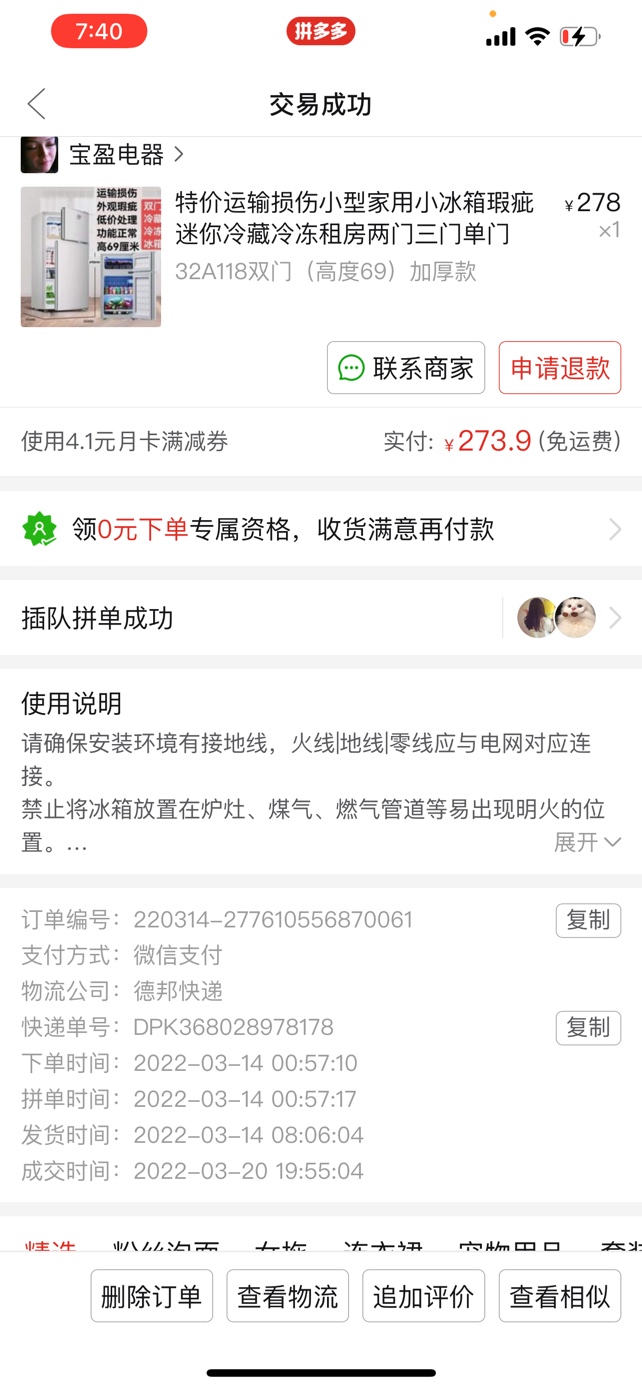
Task: Tap 查看物流 to view logistics
Action: point(288,1297)
